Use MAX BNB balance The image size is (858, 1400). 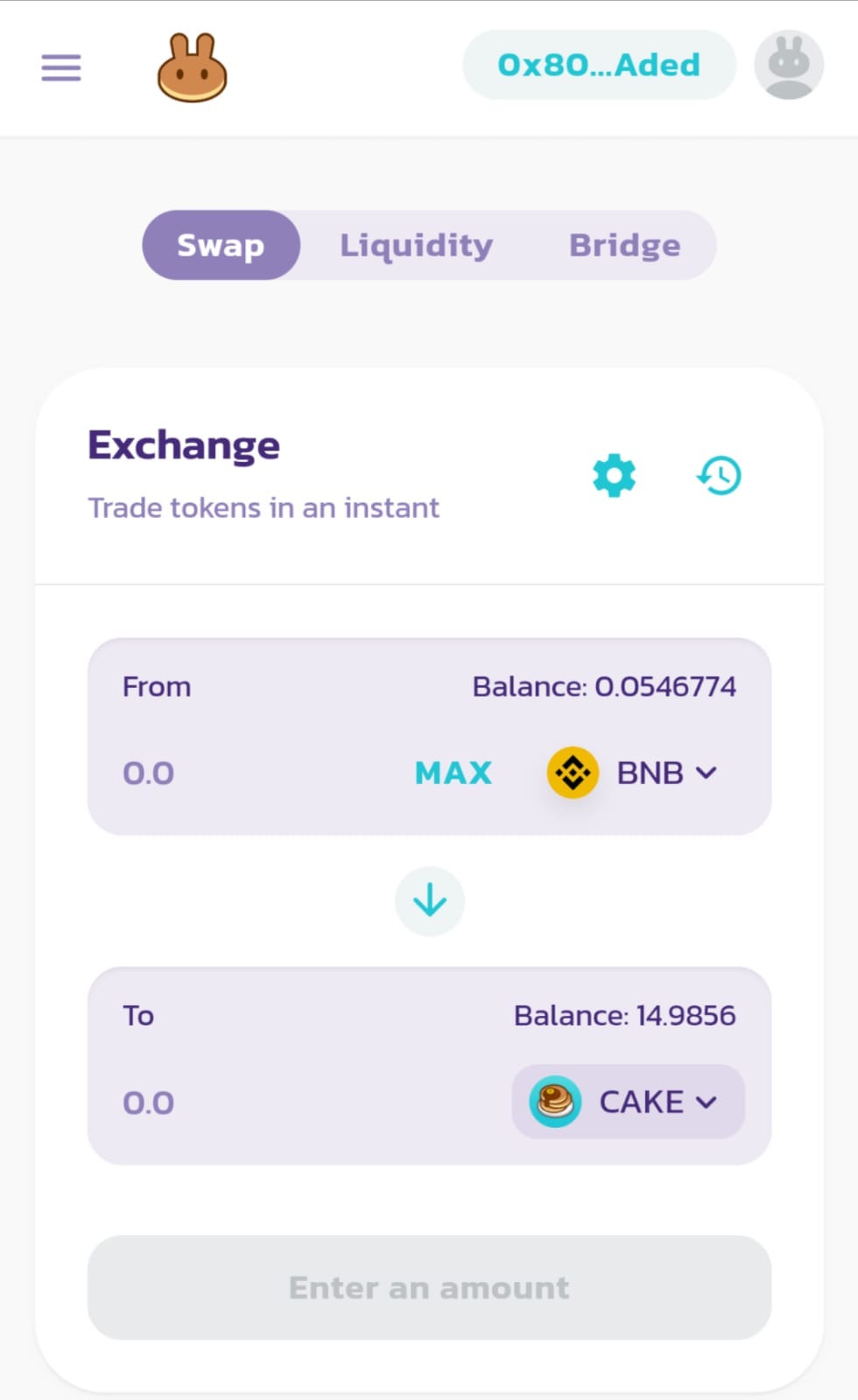453,773
